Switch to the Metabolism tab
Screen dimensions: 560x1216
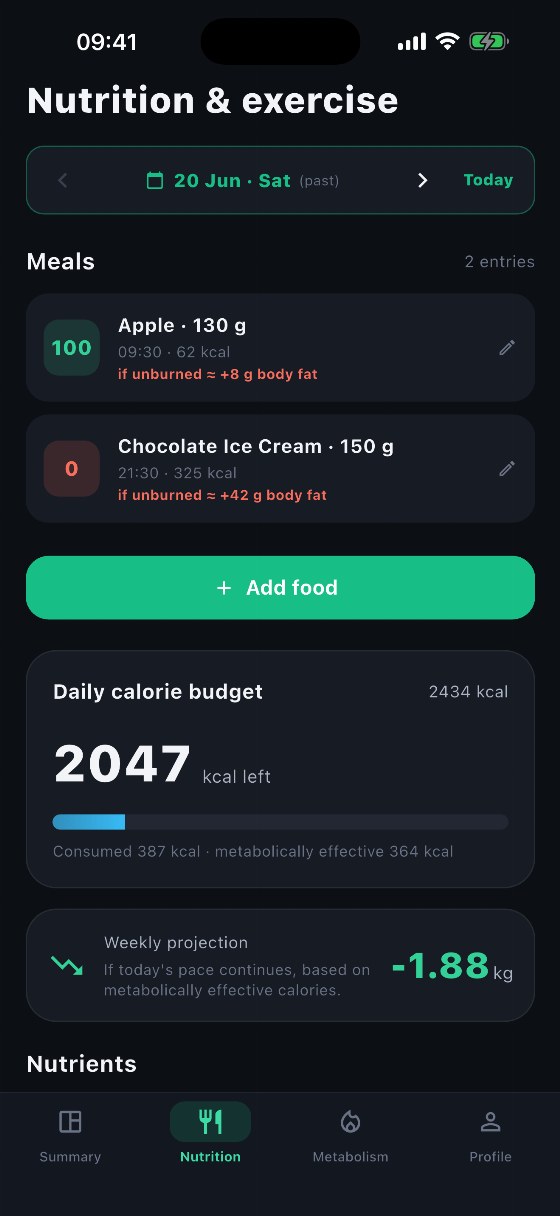pyautogui.click(x=350, y=1136)
